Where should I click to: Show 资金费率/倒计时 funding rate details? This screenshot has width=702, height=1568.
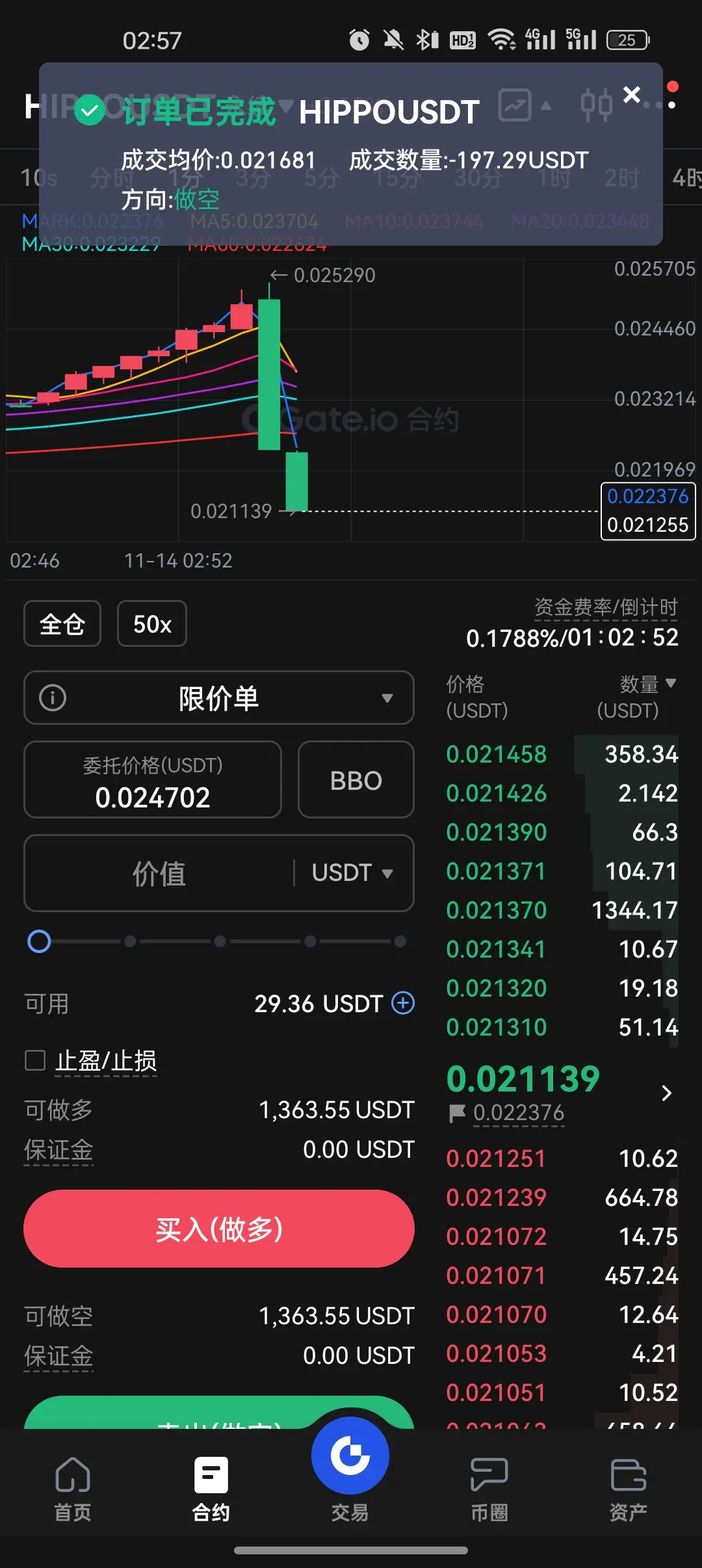click(606, 608)
